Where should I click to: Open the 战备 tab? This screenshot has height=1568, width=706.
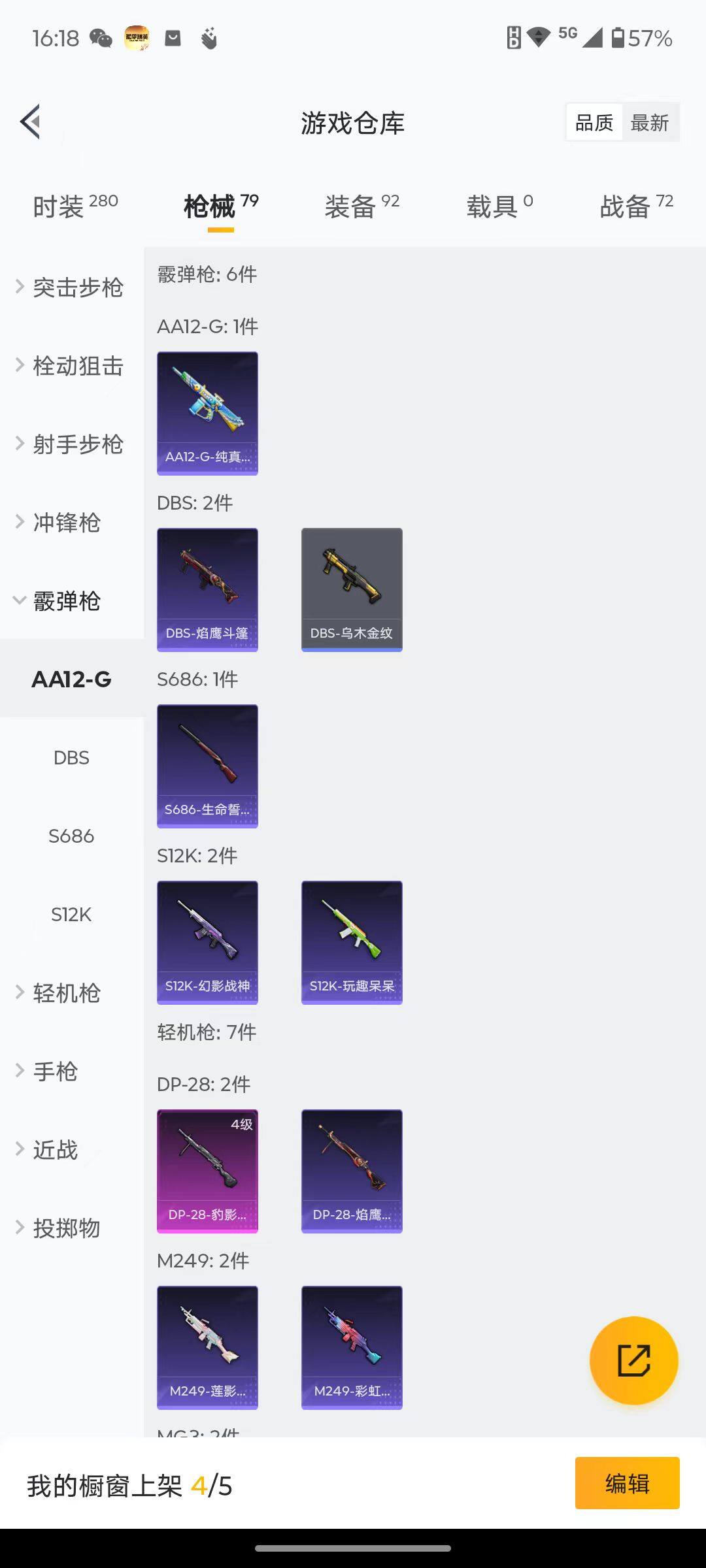point(636,206)
